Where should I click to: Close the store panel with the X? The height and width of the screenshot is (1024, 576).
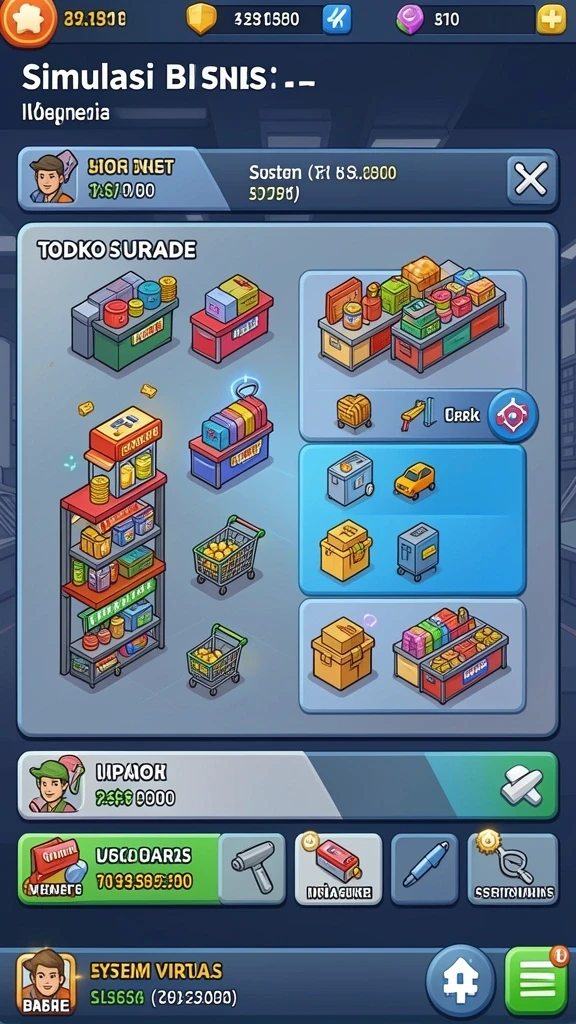(x=531, y=179)
